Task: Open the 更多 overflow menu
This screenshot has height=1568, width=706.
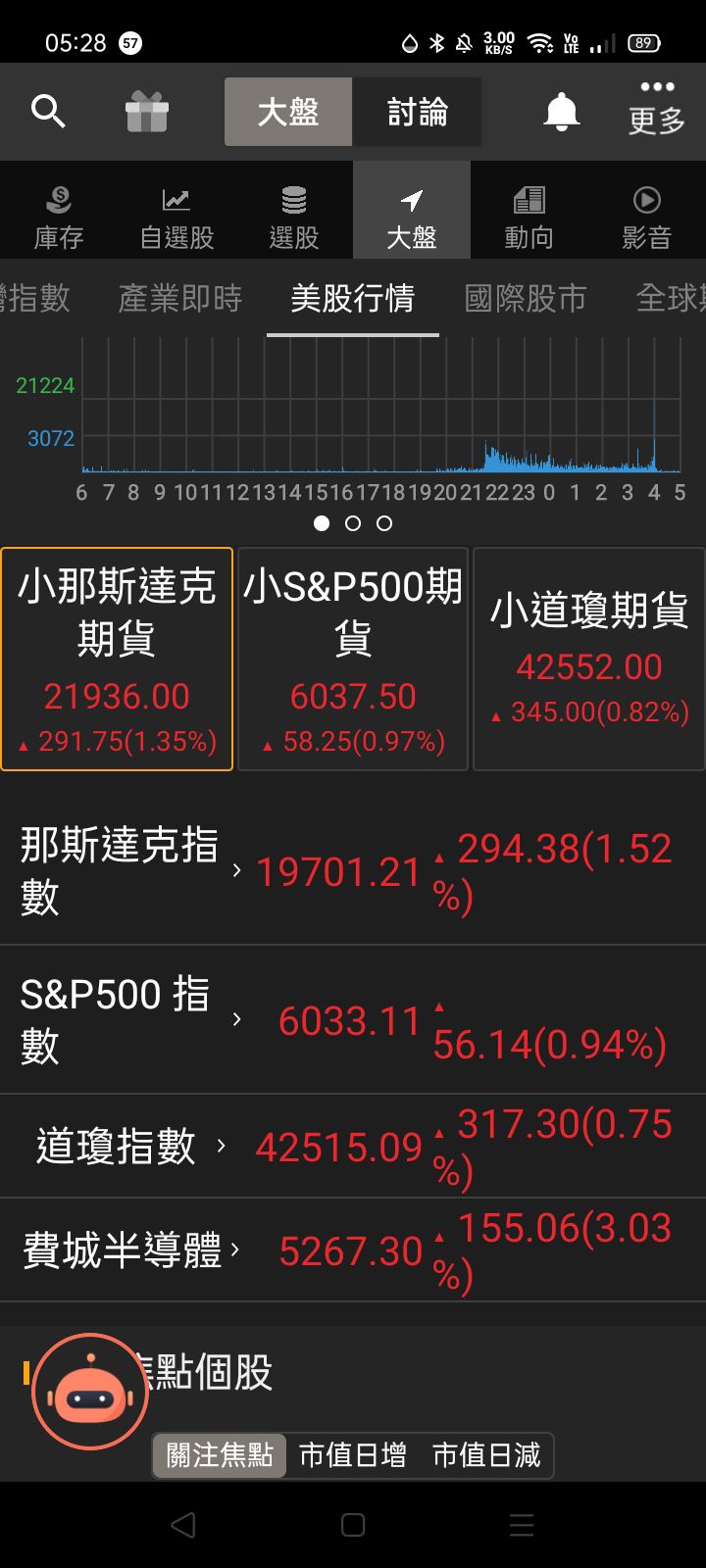Action: (656, 110)
